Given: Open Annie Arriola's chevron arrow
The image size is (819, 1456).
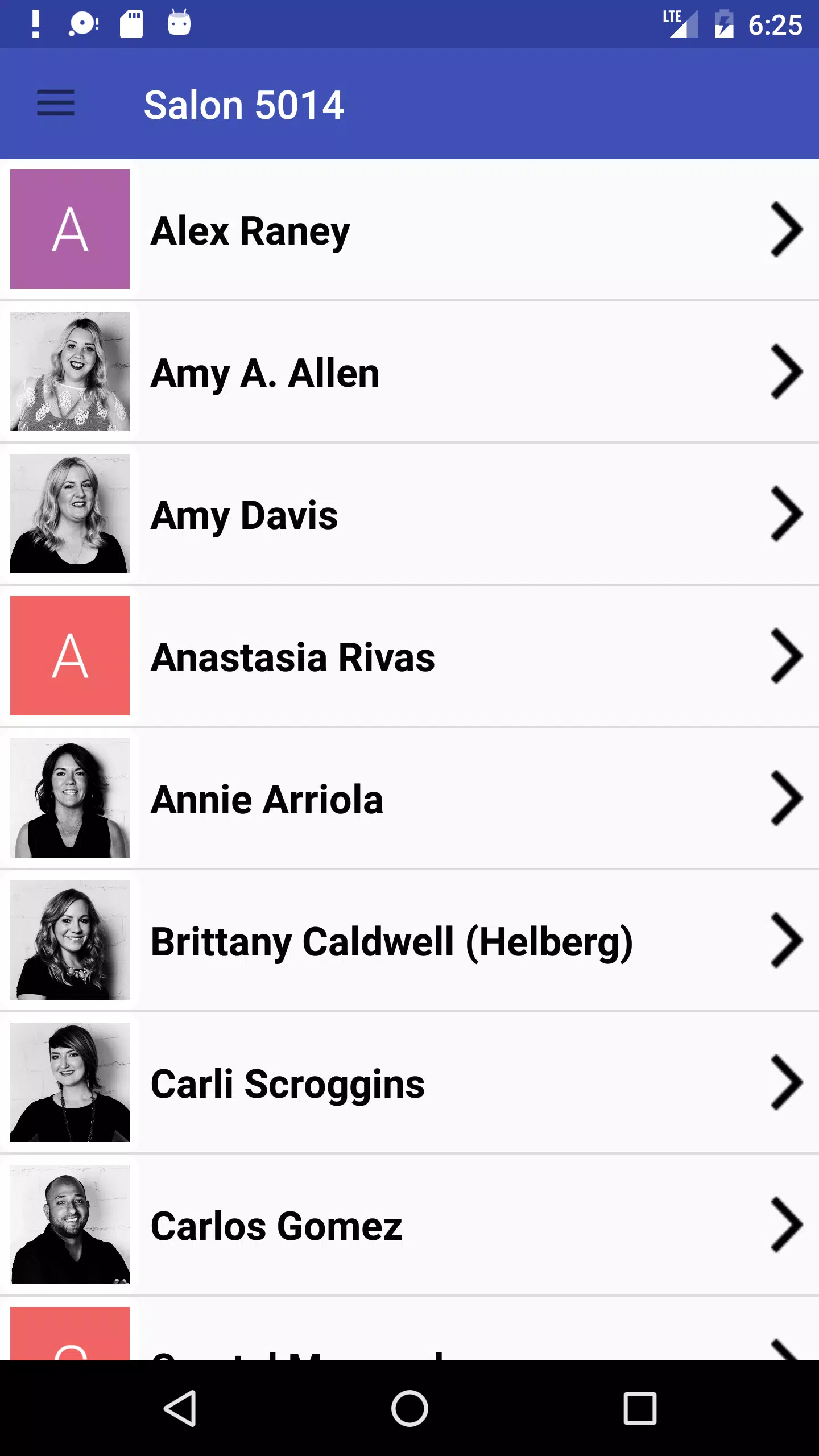Looking at the screenshot, I should pos(785,799).
